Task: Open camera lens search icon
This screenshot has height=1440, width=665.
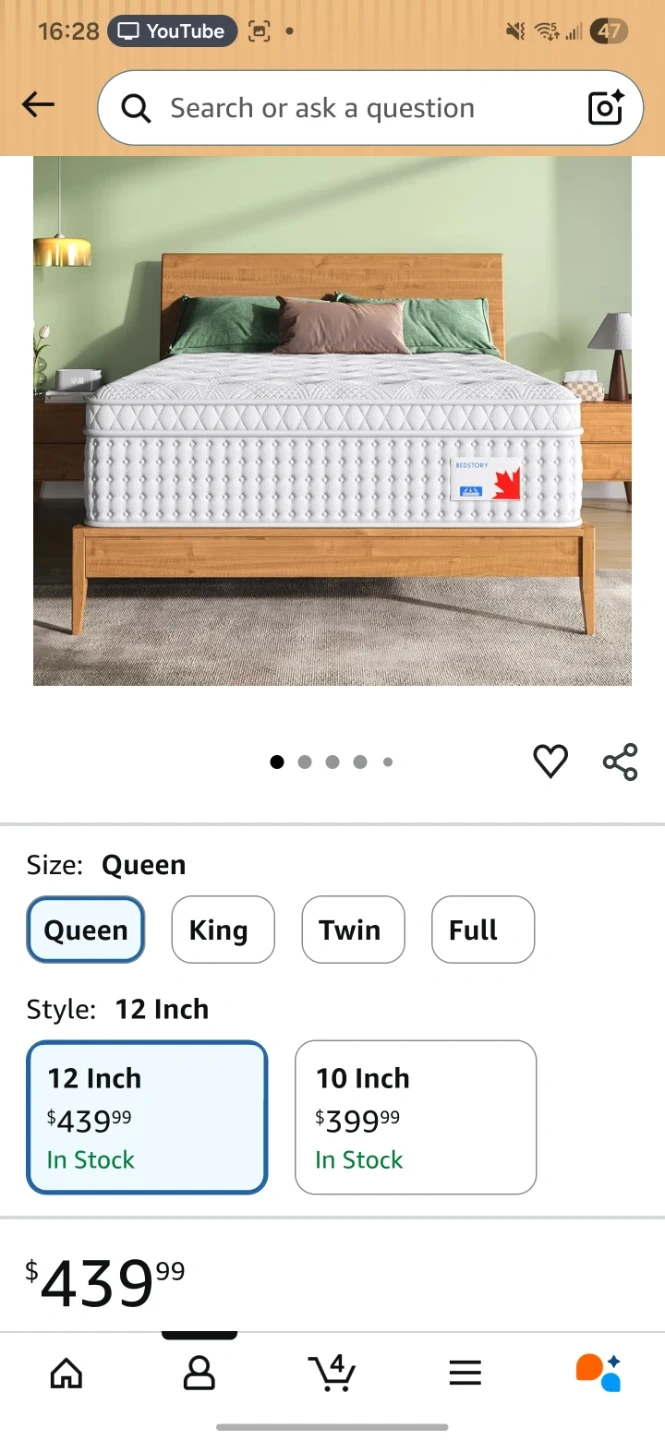Action: pyautogui.click(x=606, y=108)
